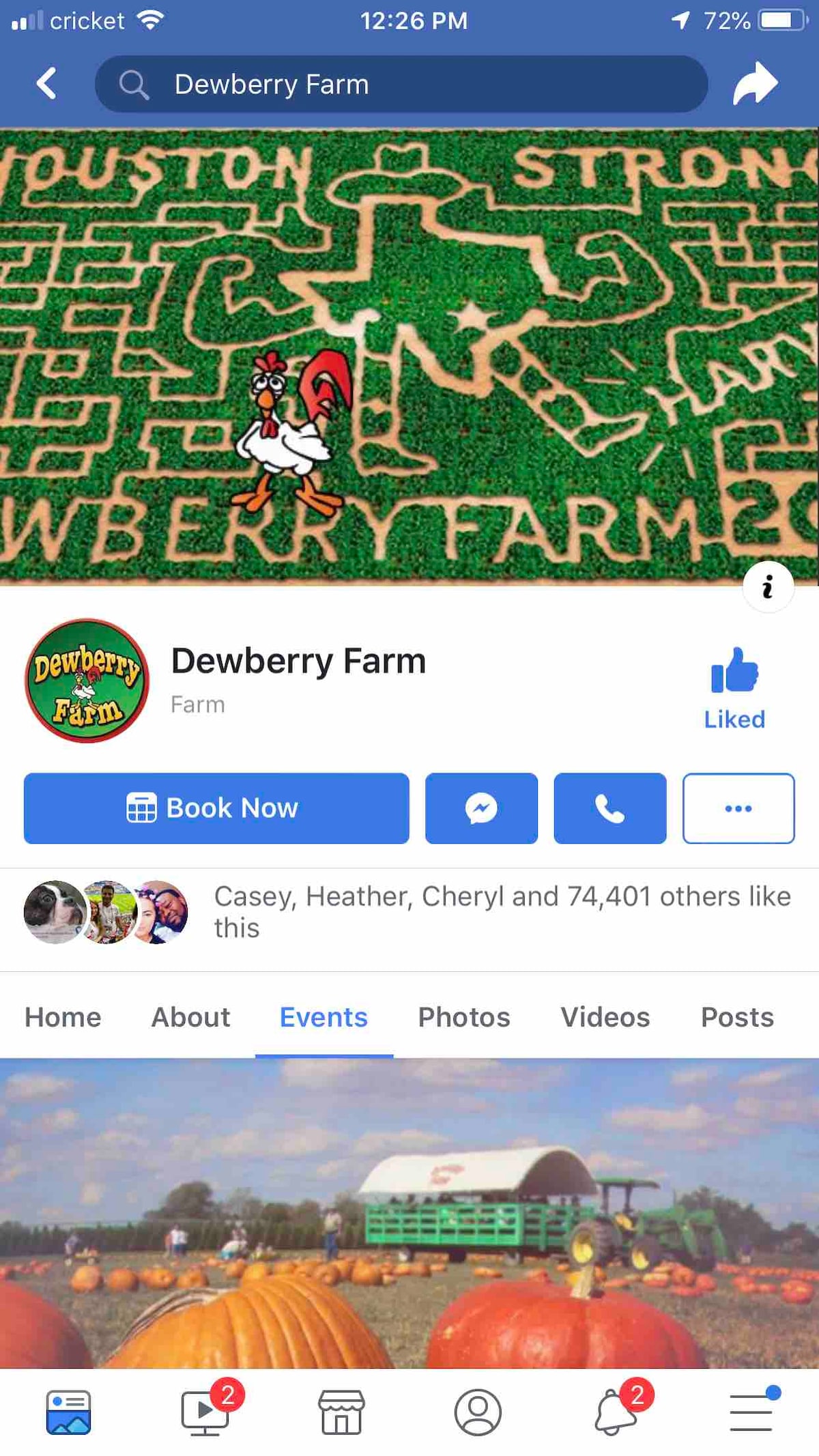This screenshot has width=819, height=1456.
Task: Open the cover photo info icon
Action: [x=768, y=586]
